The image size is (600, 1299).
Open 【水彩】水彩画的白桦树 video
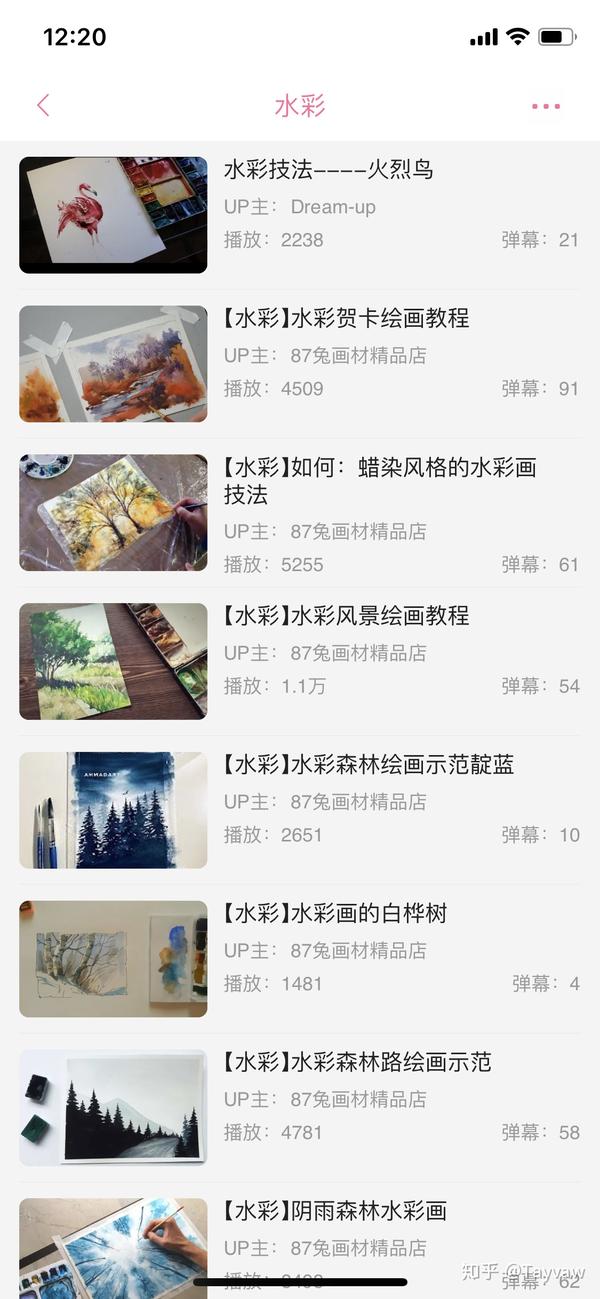pyautogui.click(x=335, y=913)
